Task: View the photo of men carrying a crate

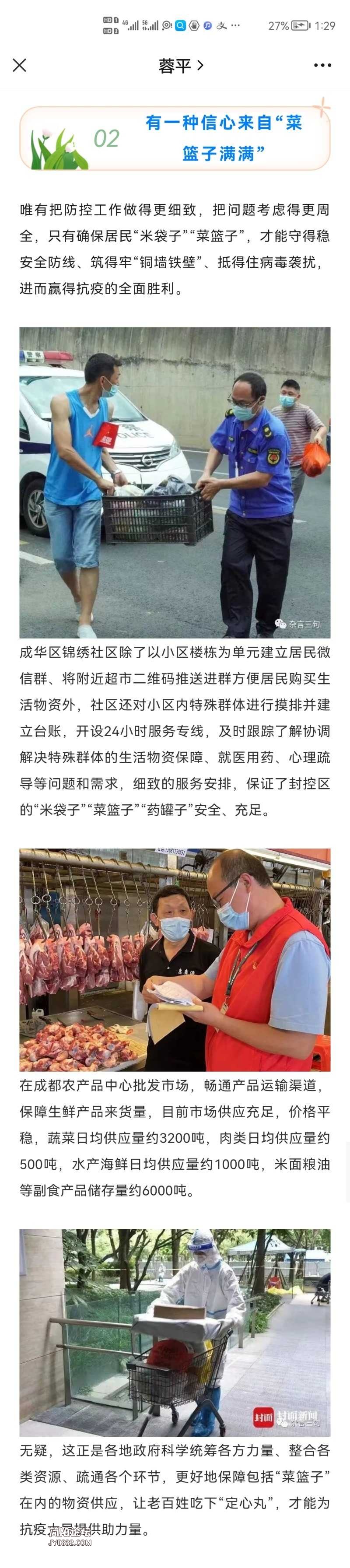Action: click(x=175, y=482)
